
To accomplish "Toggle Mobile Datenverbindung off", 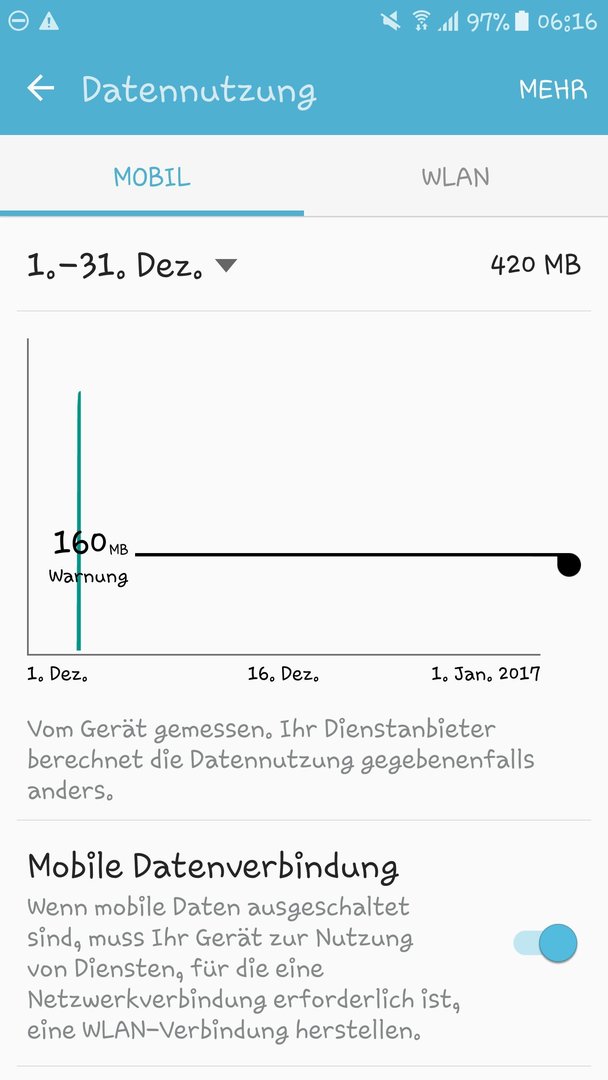I will 545,943.
